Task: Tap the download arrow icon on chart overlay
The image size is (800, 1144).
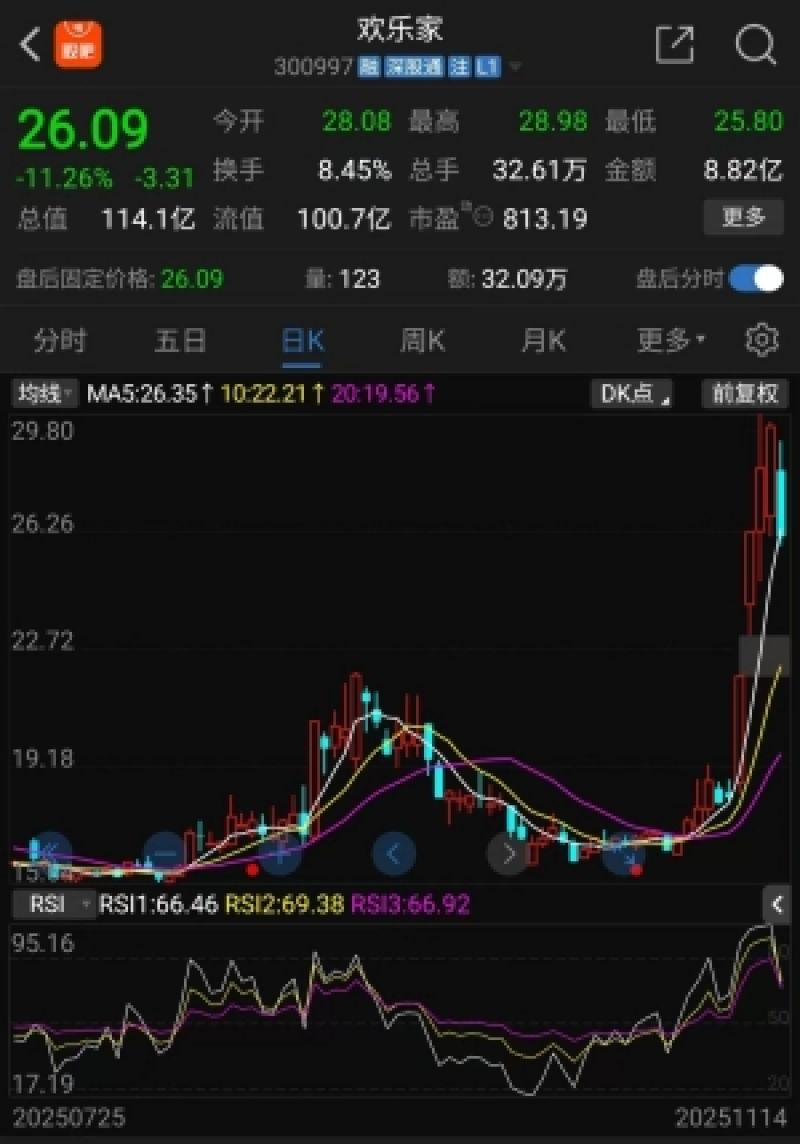Action: (x=622, y=853)
